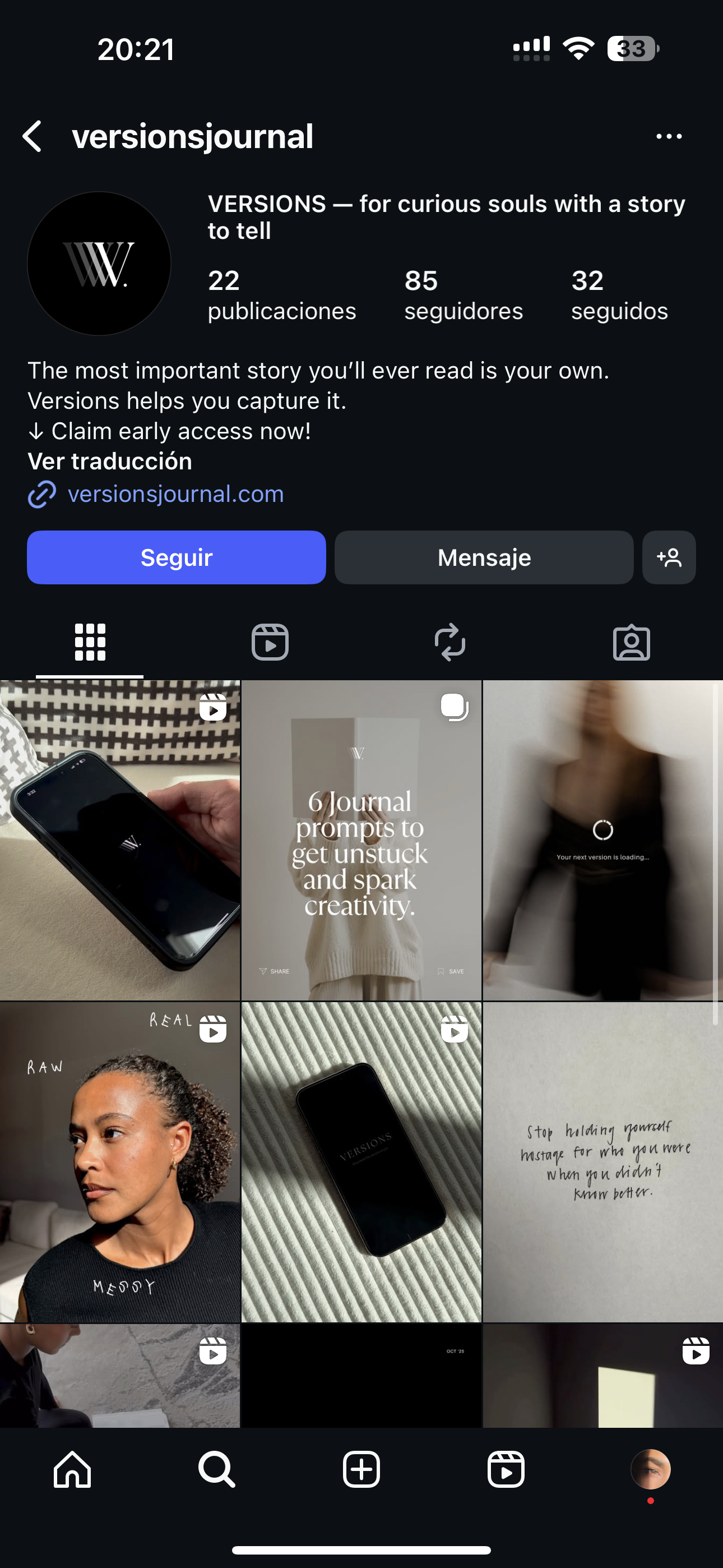Screen dimensions: 723x1568
Task: Switch to the Reels profile tab
Action: click(x=270, y=642)
